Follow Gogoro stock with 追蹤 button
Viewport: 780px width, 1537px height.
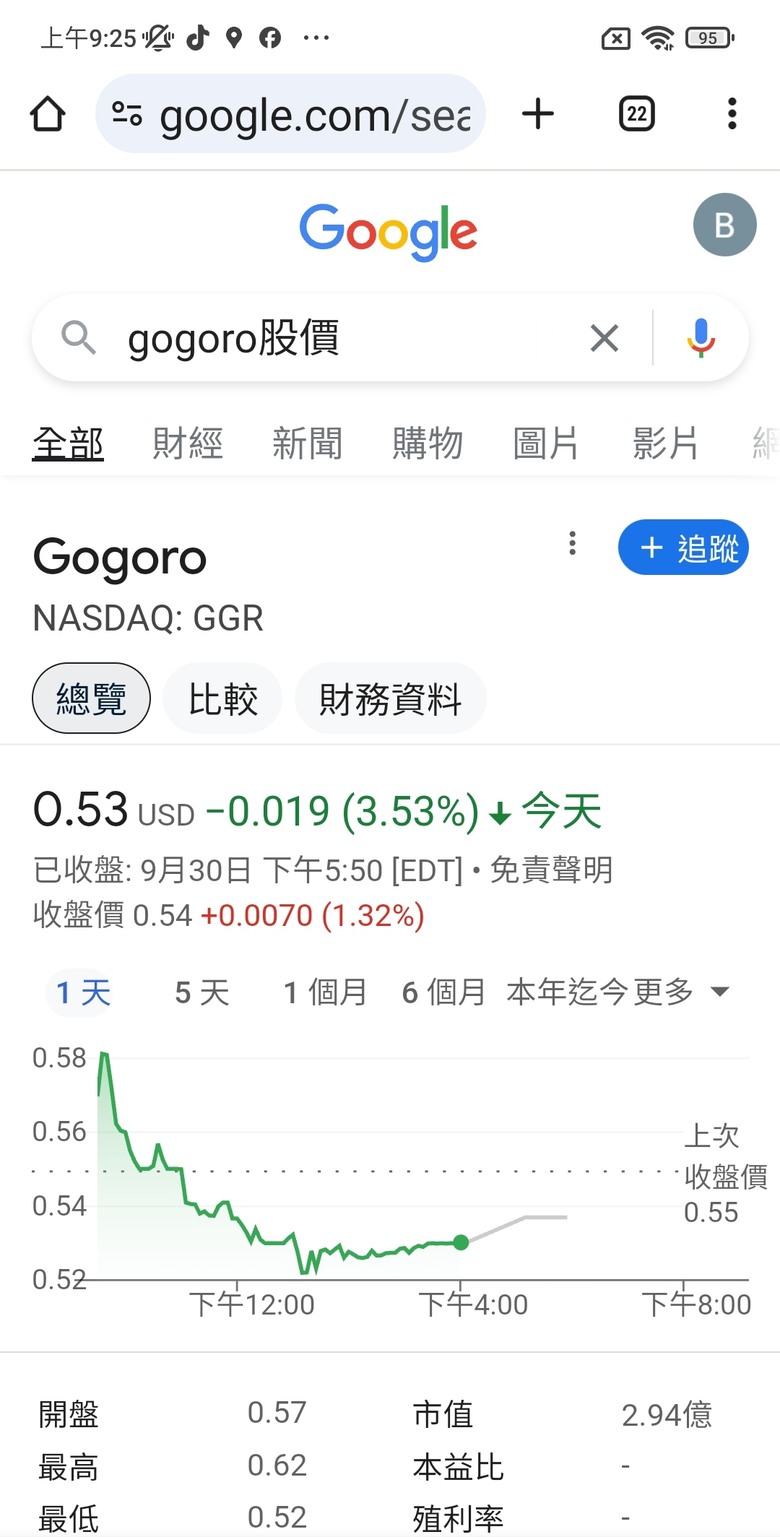(683, 547)
